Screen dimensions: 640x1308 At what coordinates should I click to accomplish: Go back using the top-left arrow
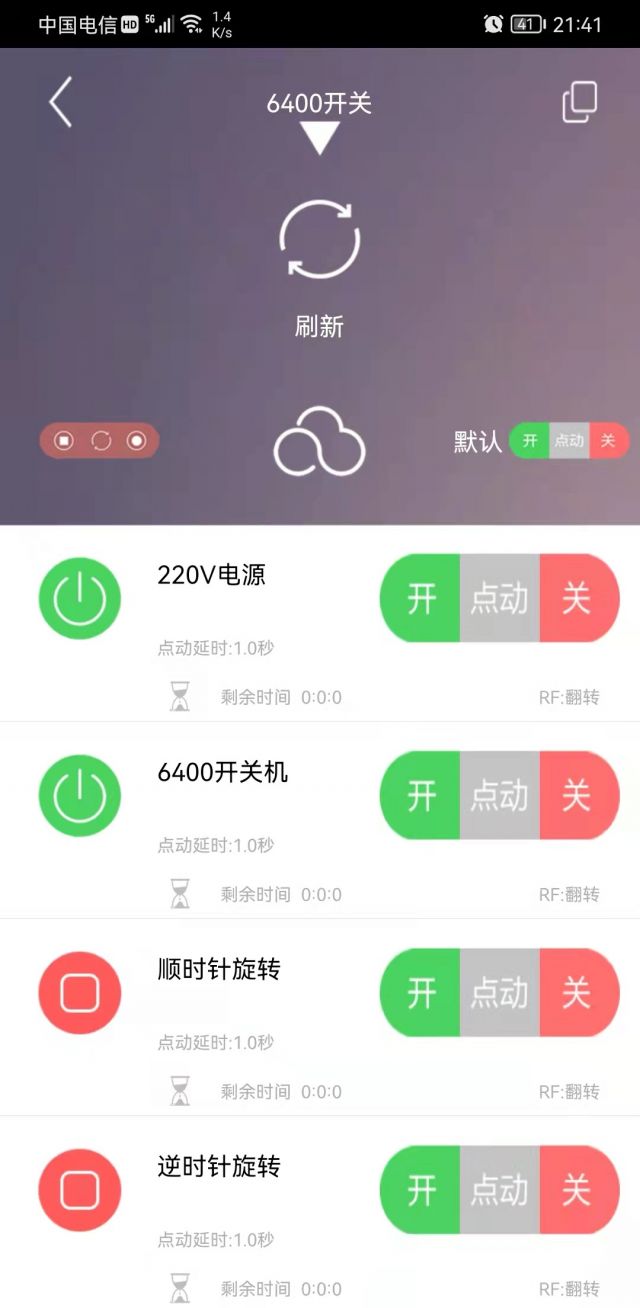click(x=61, y=102)
